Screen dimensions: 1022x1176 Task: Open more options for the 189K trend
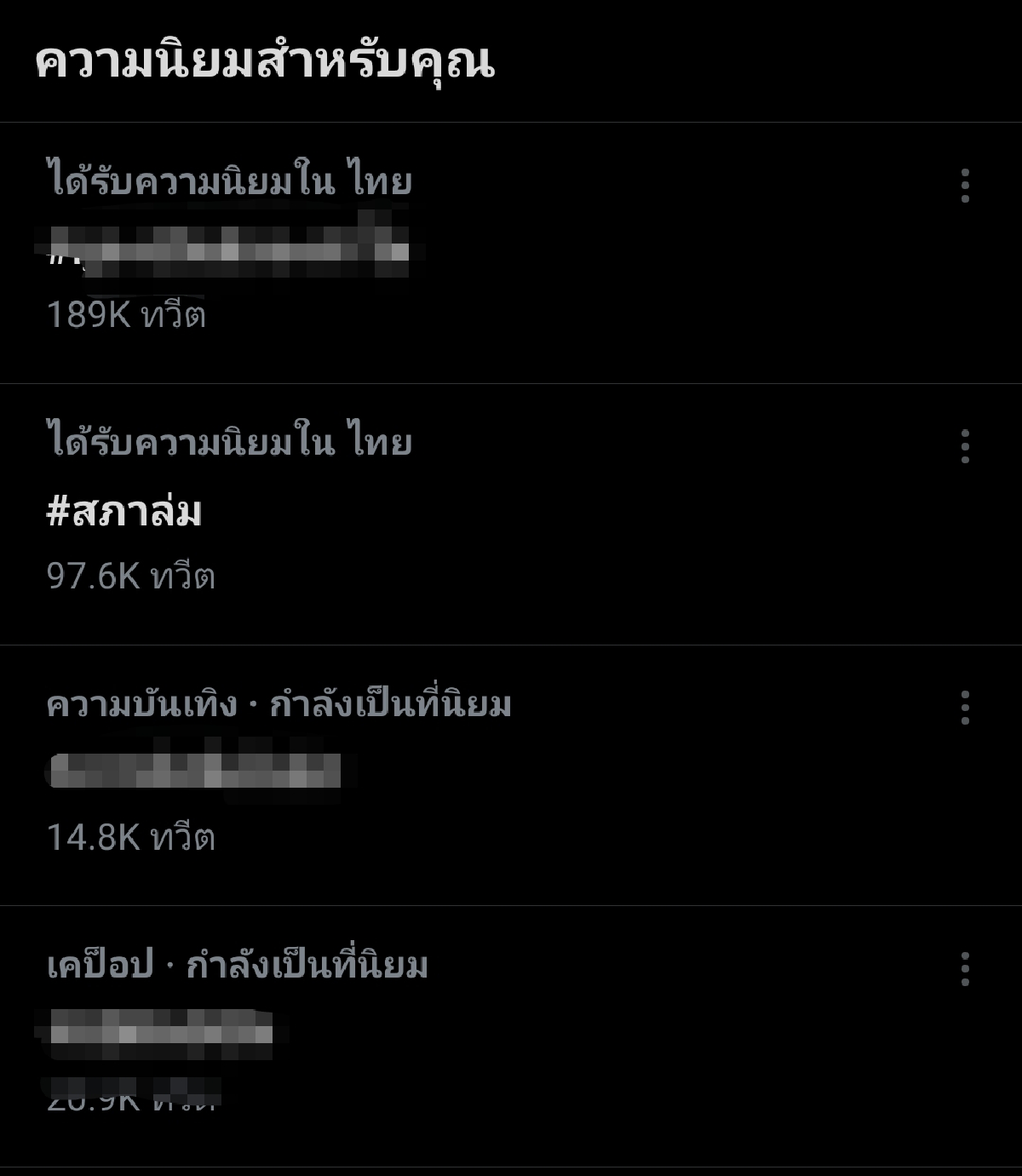(x=965, y=186)
